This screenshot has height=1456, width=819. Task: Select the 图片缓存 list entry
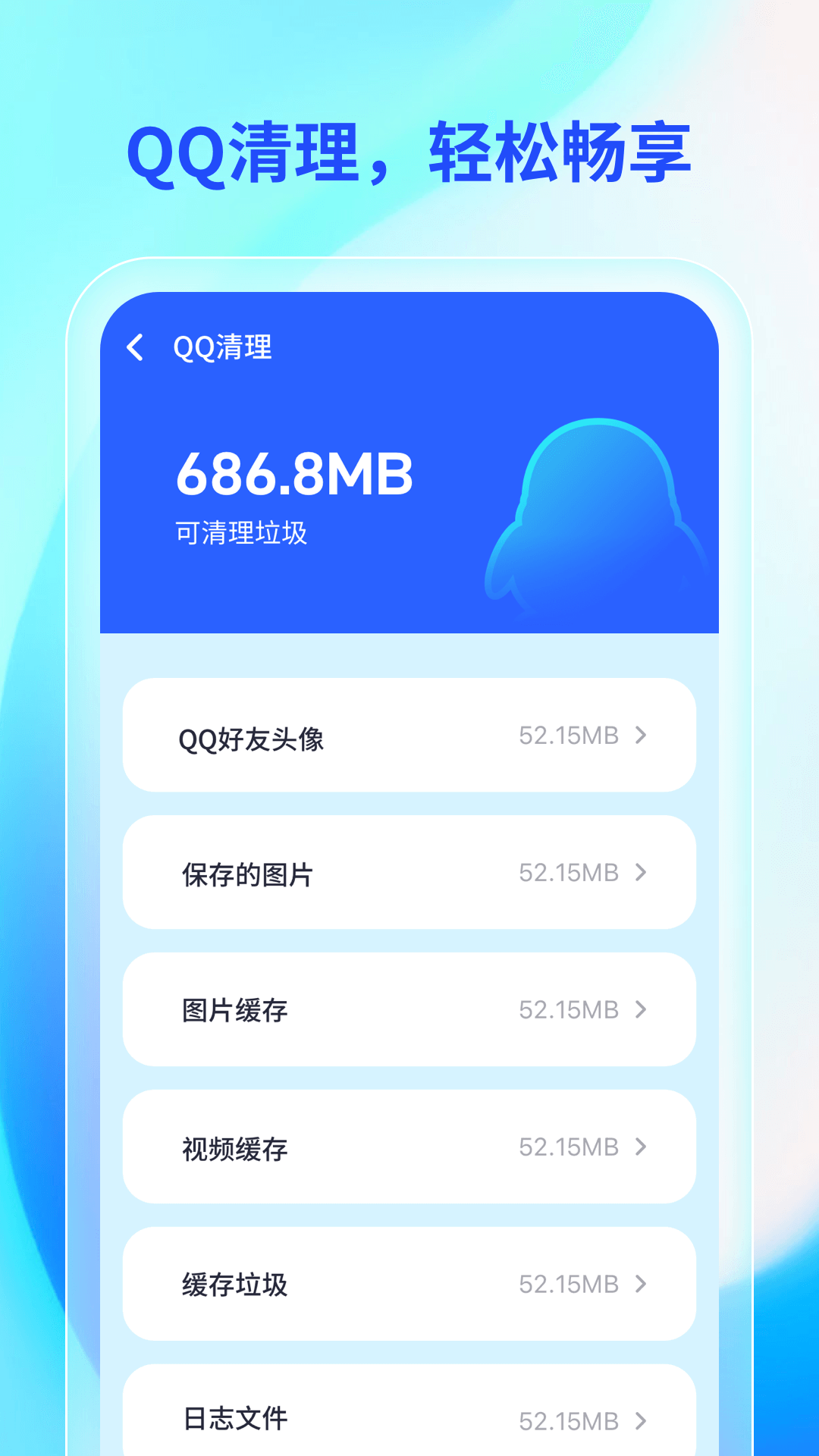[409, 1009]
